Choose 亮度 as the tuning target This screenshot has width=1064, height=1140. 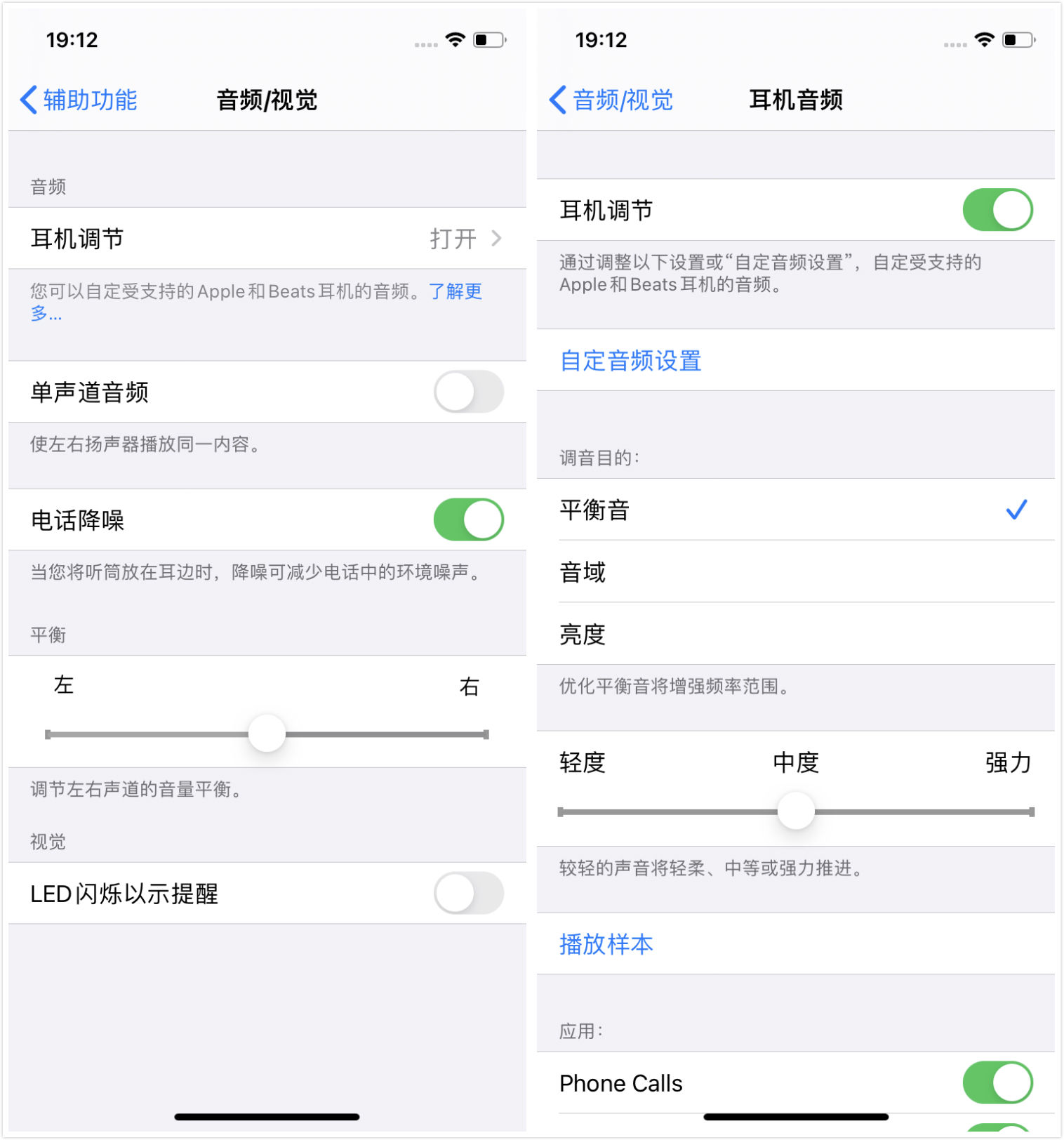(795, 635)
